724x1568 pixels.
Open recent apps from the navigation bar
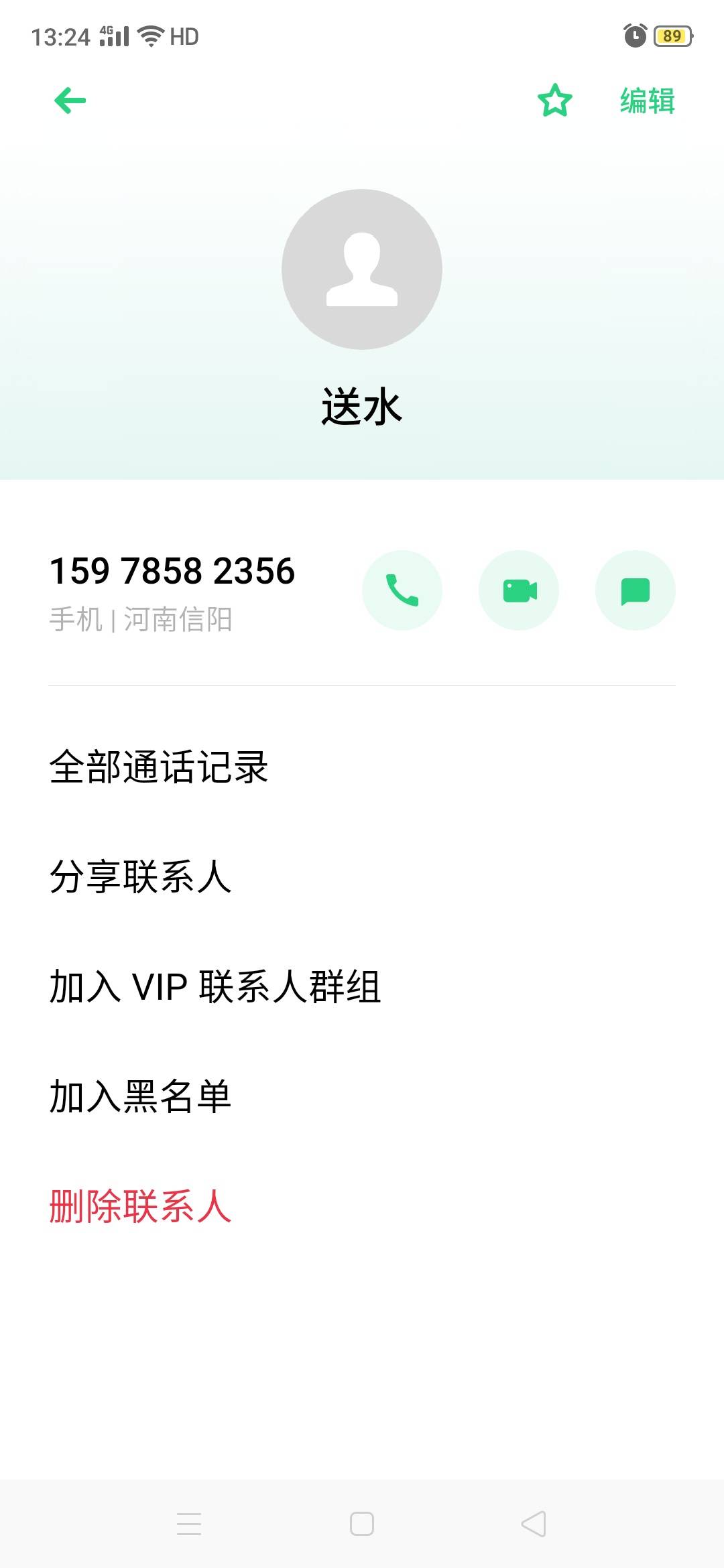pyautogui.click(x=189, y=1524)
